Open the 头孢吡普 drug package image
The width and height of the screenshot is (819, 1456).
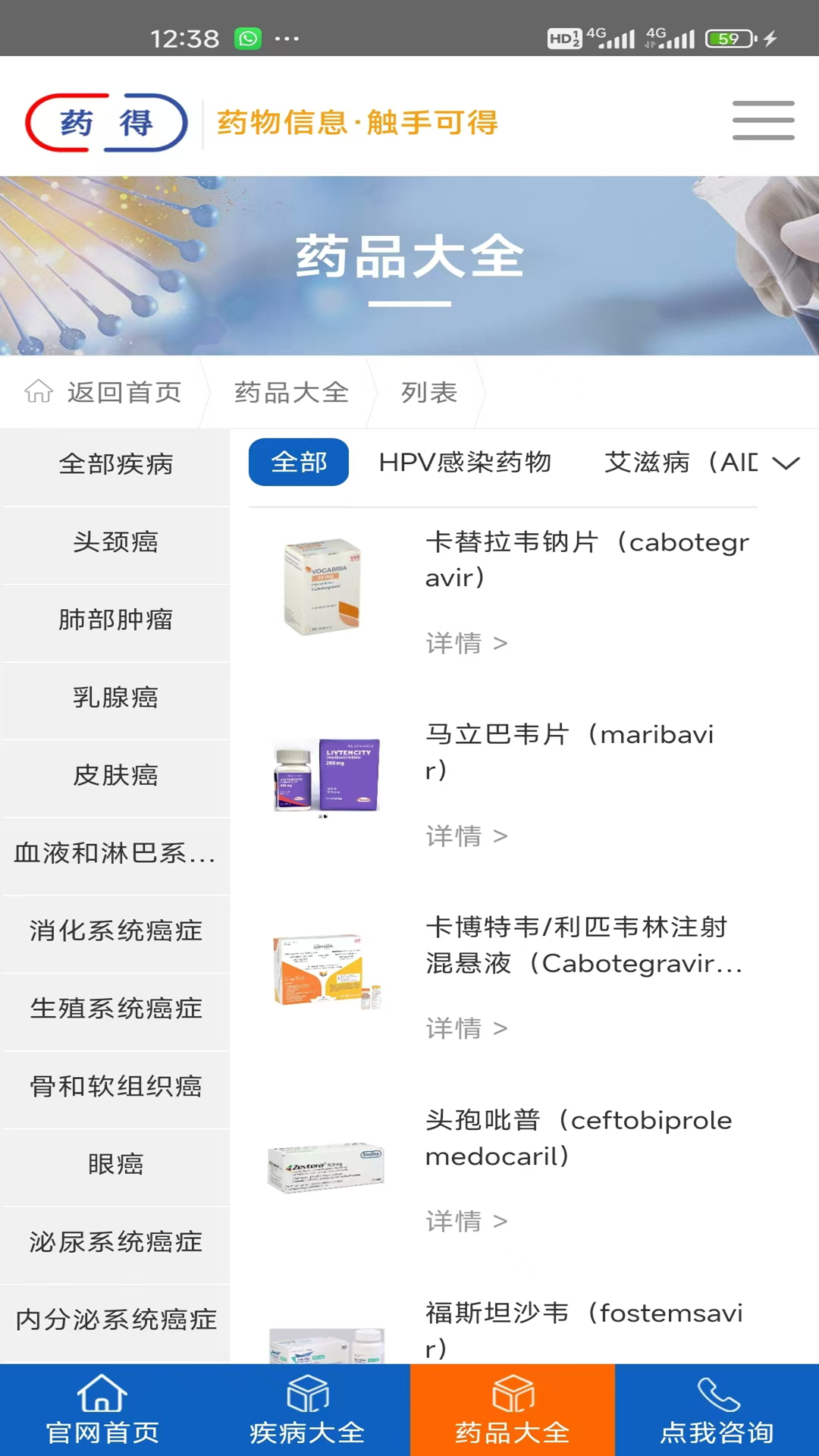326,1168
